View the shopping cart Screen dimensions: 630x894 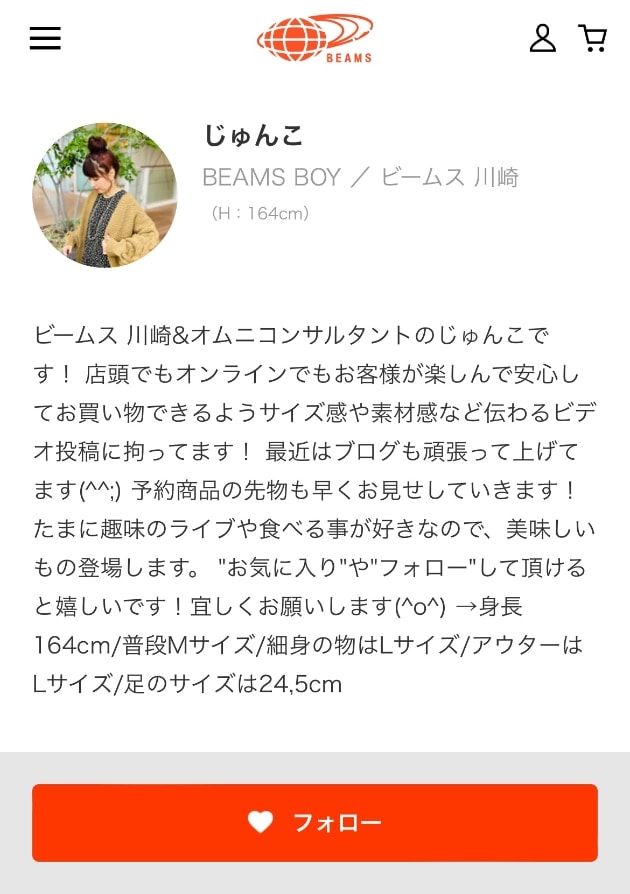point(593,39)
